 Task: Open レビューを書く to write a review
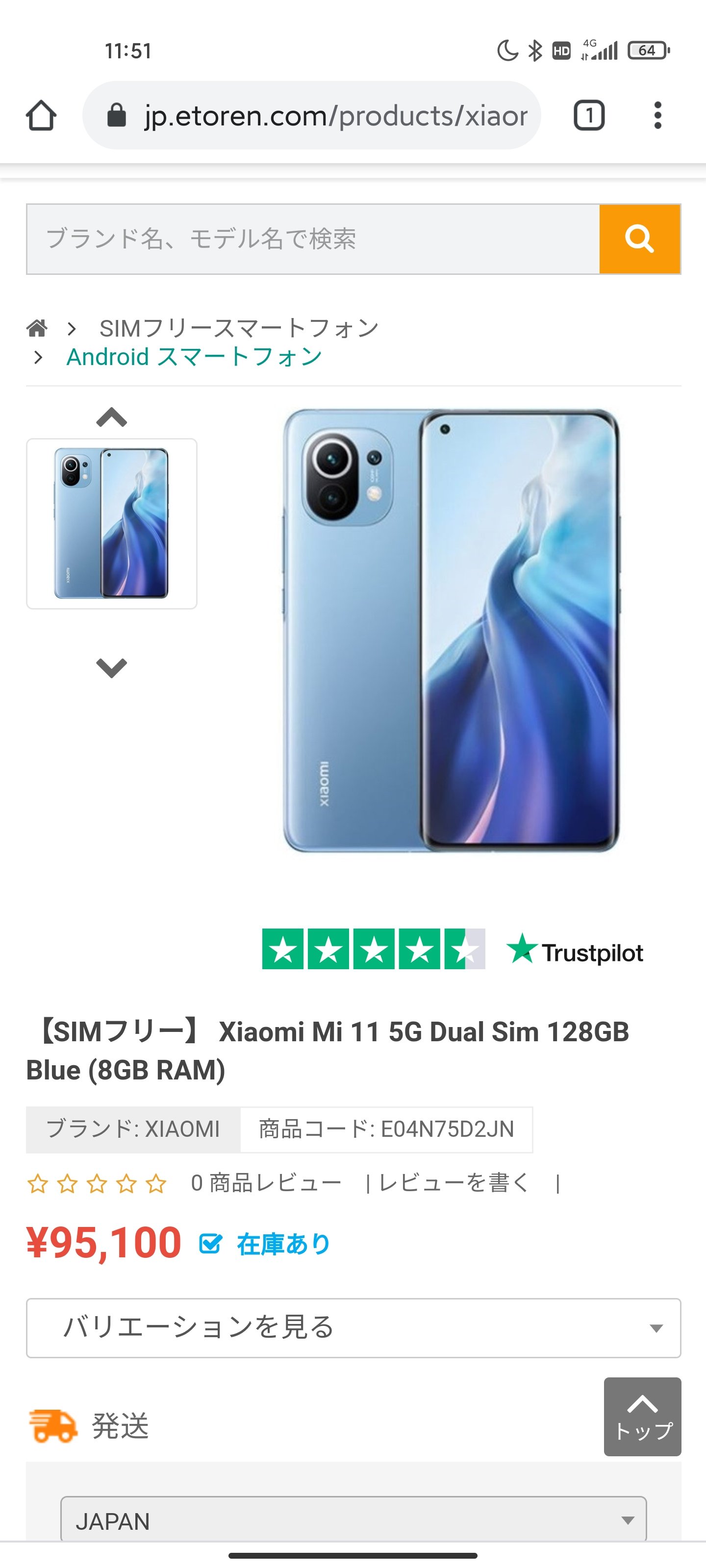pyautogui.click(x=454, y=1183)
